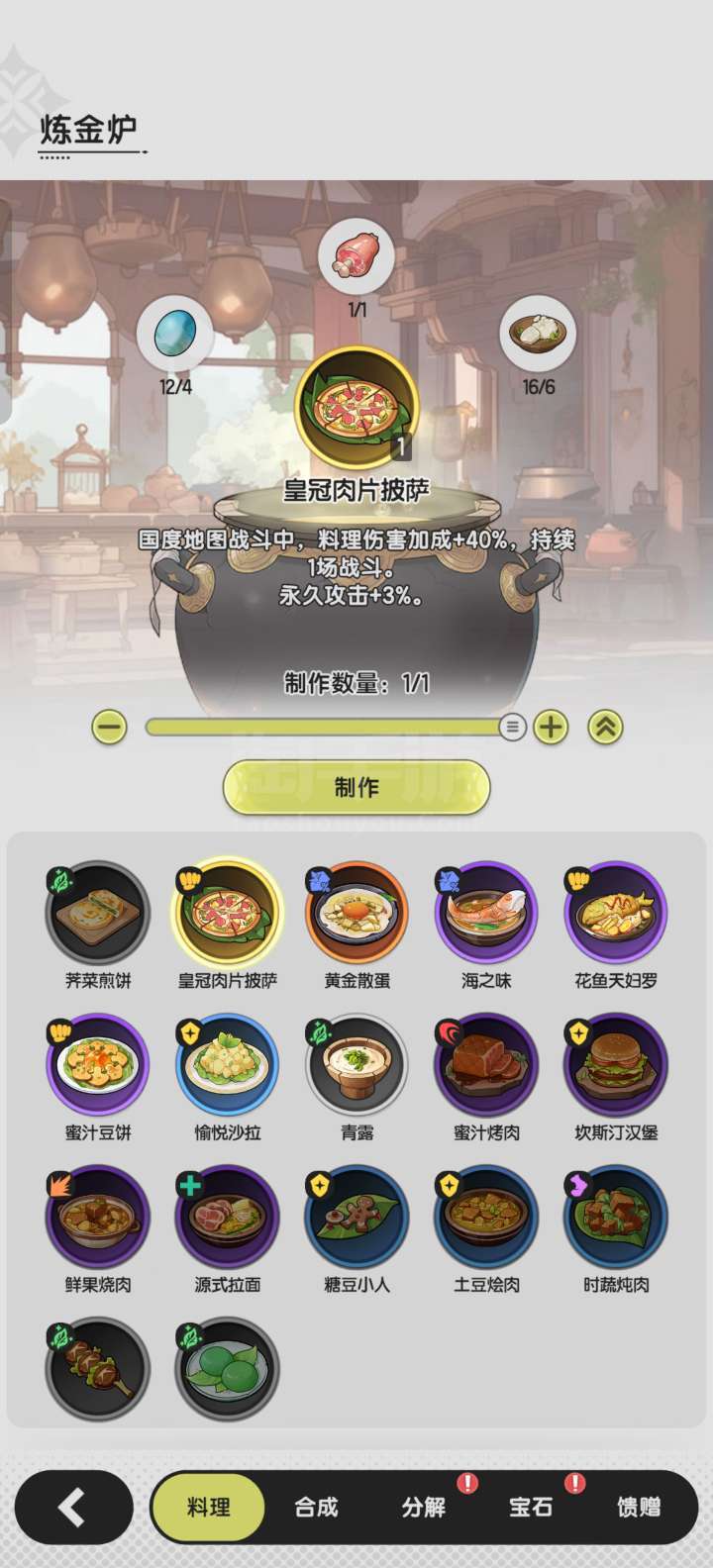Viewport: 713px width, 1568px height.
Task: Pick the 坎斯汀汉堡 recipe
Action: point(615,1065)
